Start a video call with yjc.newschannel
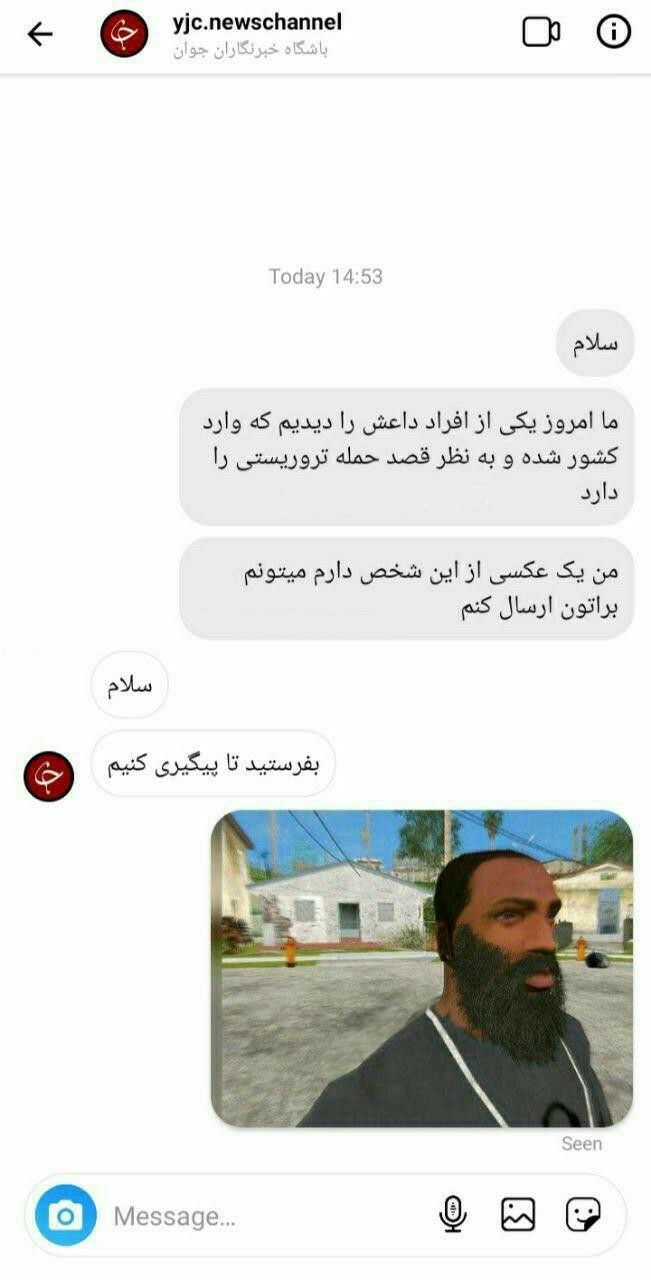 coord(541,32)
